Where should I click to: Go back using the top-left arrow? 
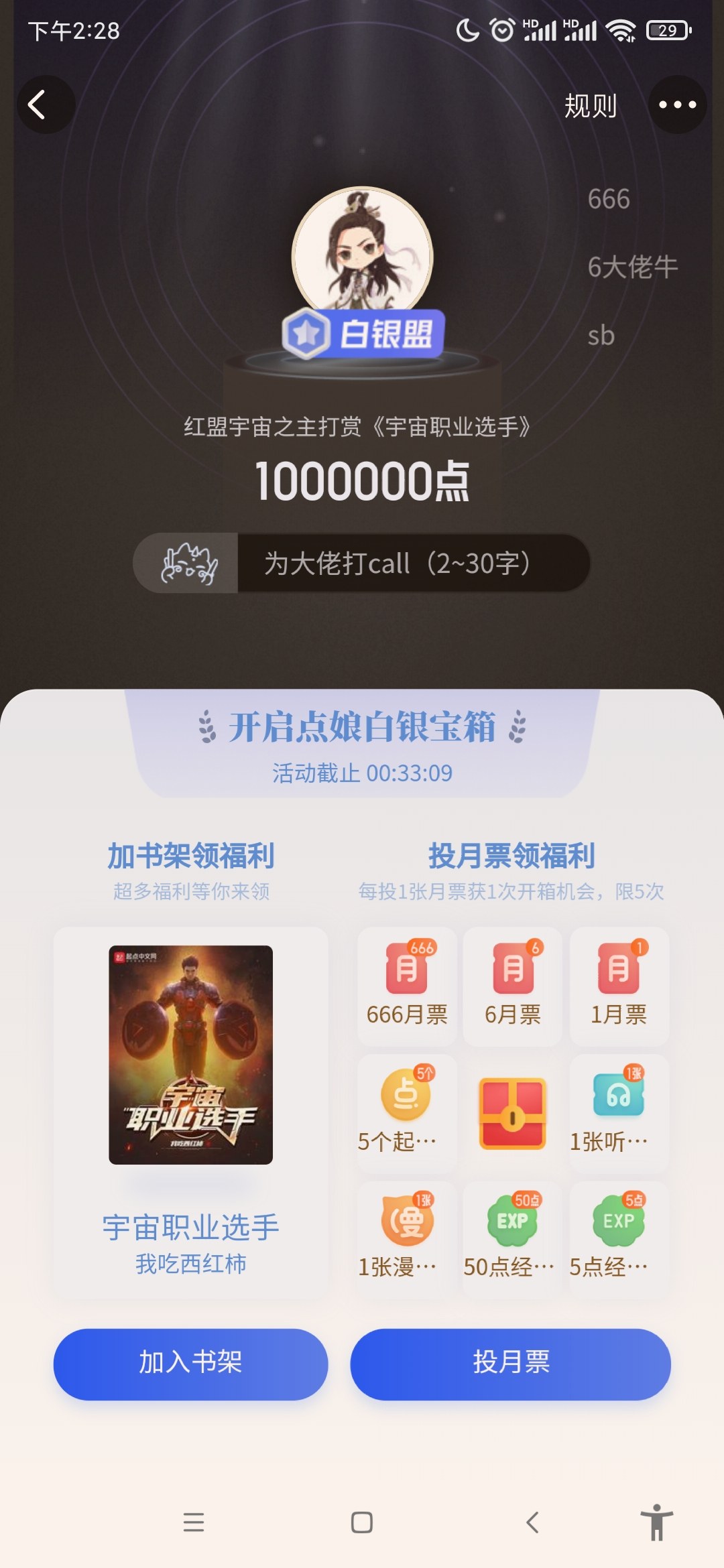tap(45, 105)
